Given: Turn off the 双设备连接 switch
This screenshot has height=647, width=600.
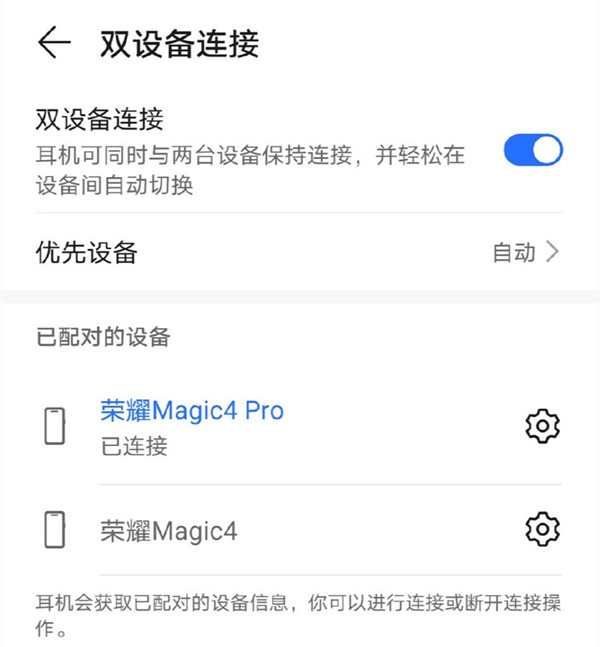Looking at the screenshot, I should pyautogui.click(x=532, y=151).
